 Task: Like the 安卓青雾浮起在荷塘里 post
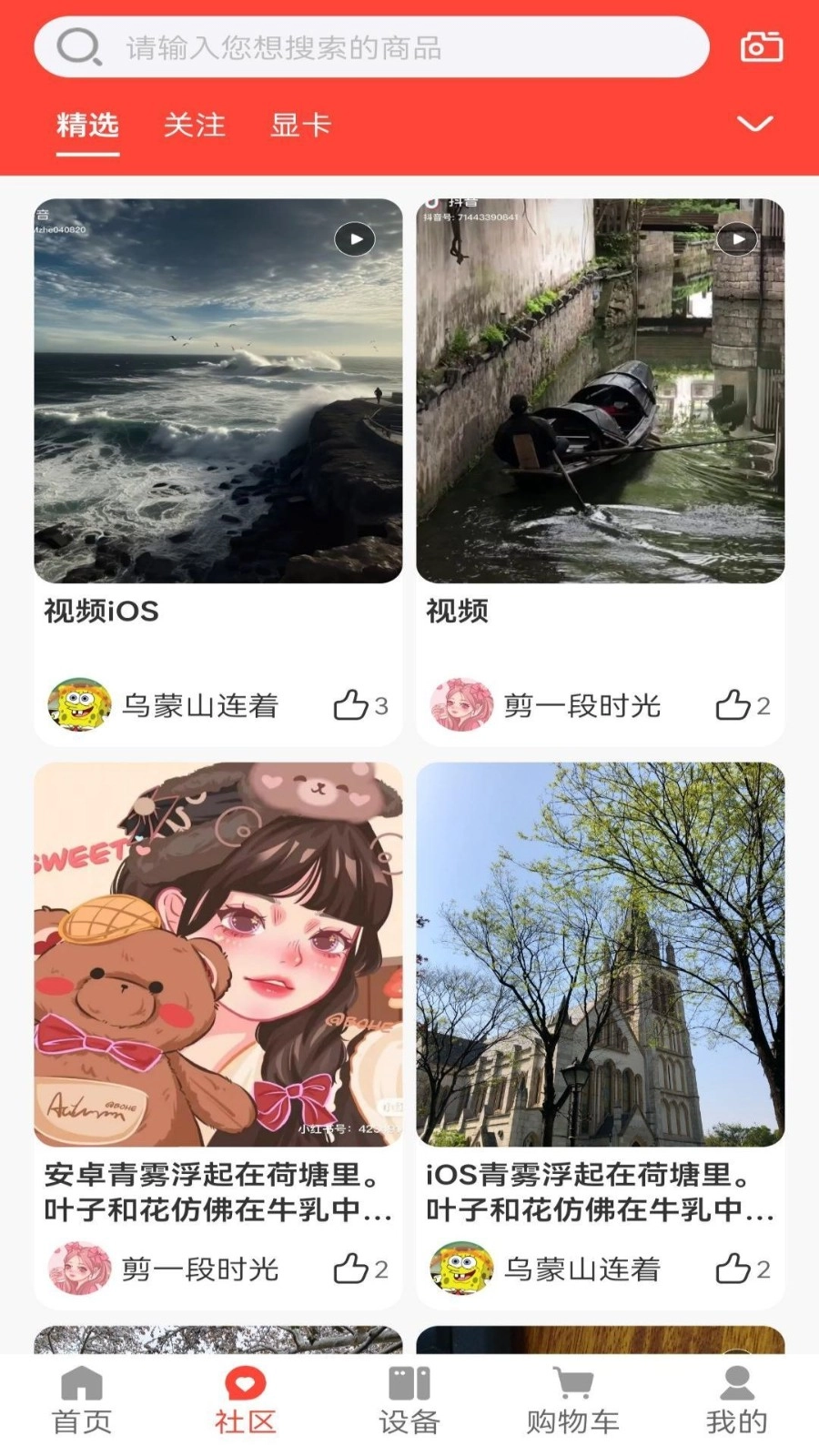tap(351, 1269)
